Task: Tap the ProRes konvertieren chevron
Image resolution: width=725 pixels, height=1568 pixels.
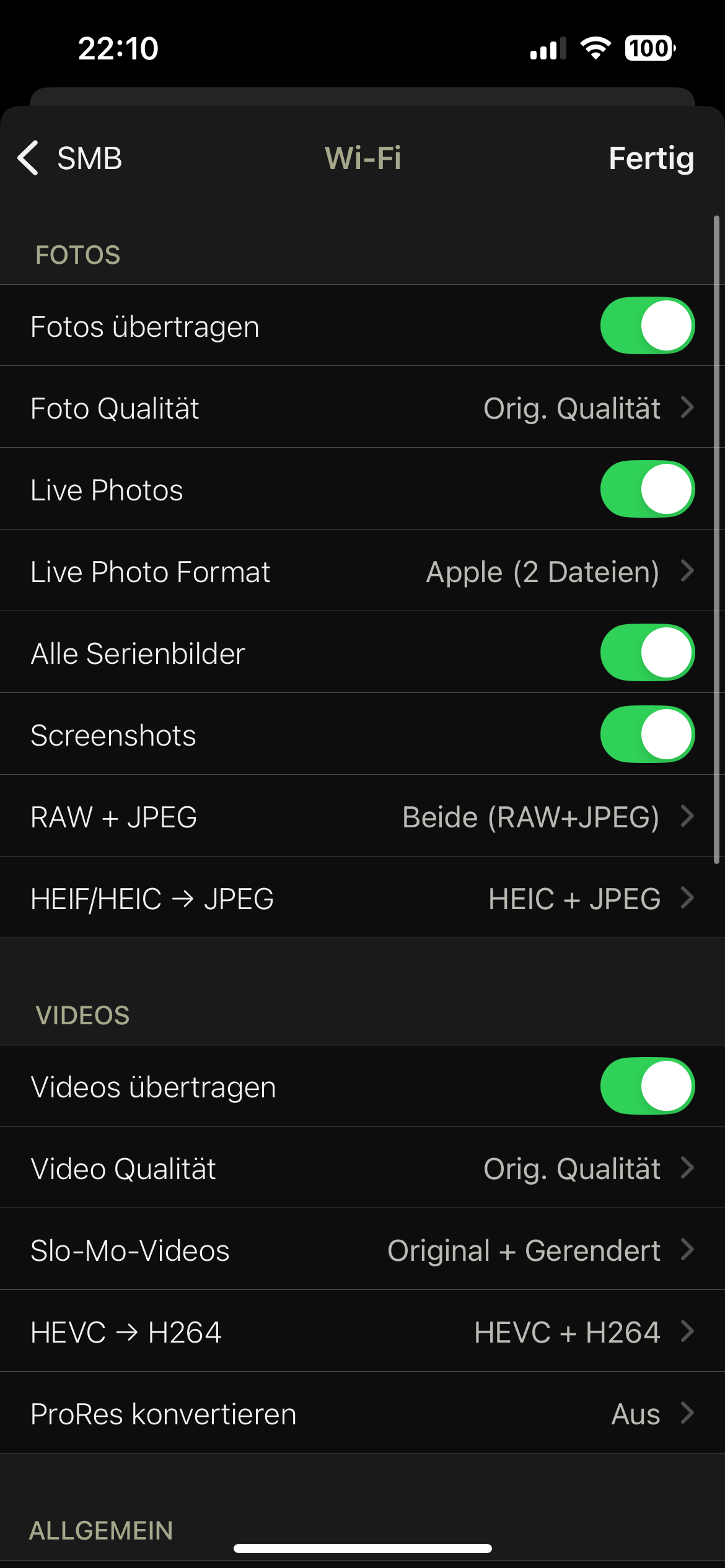Action: click(687, 1414)
